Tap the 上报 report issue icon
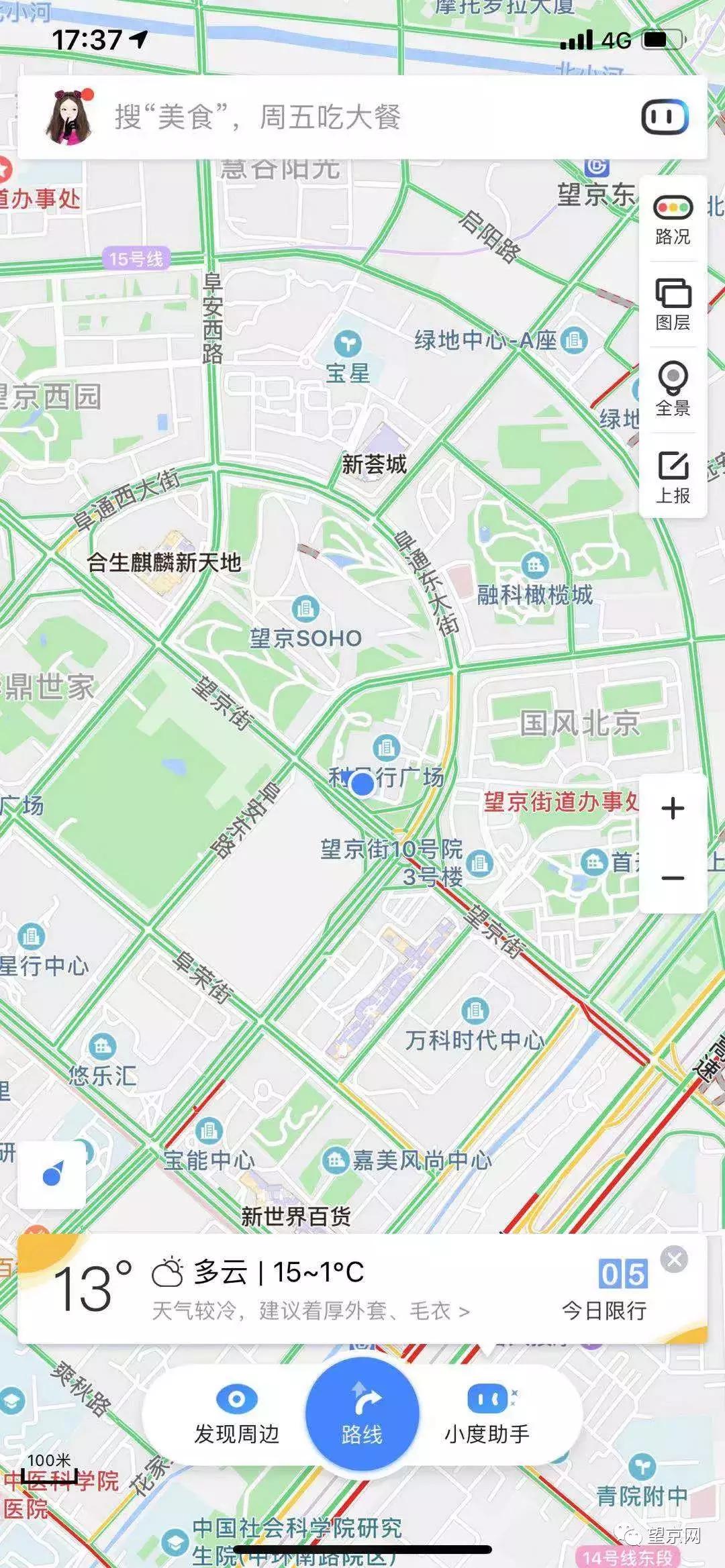The height and width of the screenshot is (1568, 725). tap(673, 474)
